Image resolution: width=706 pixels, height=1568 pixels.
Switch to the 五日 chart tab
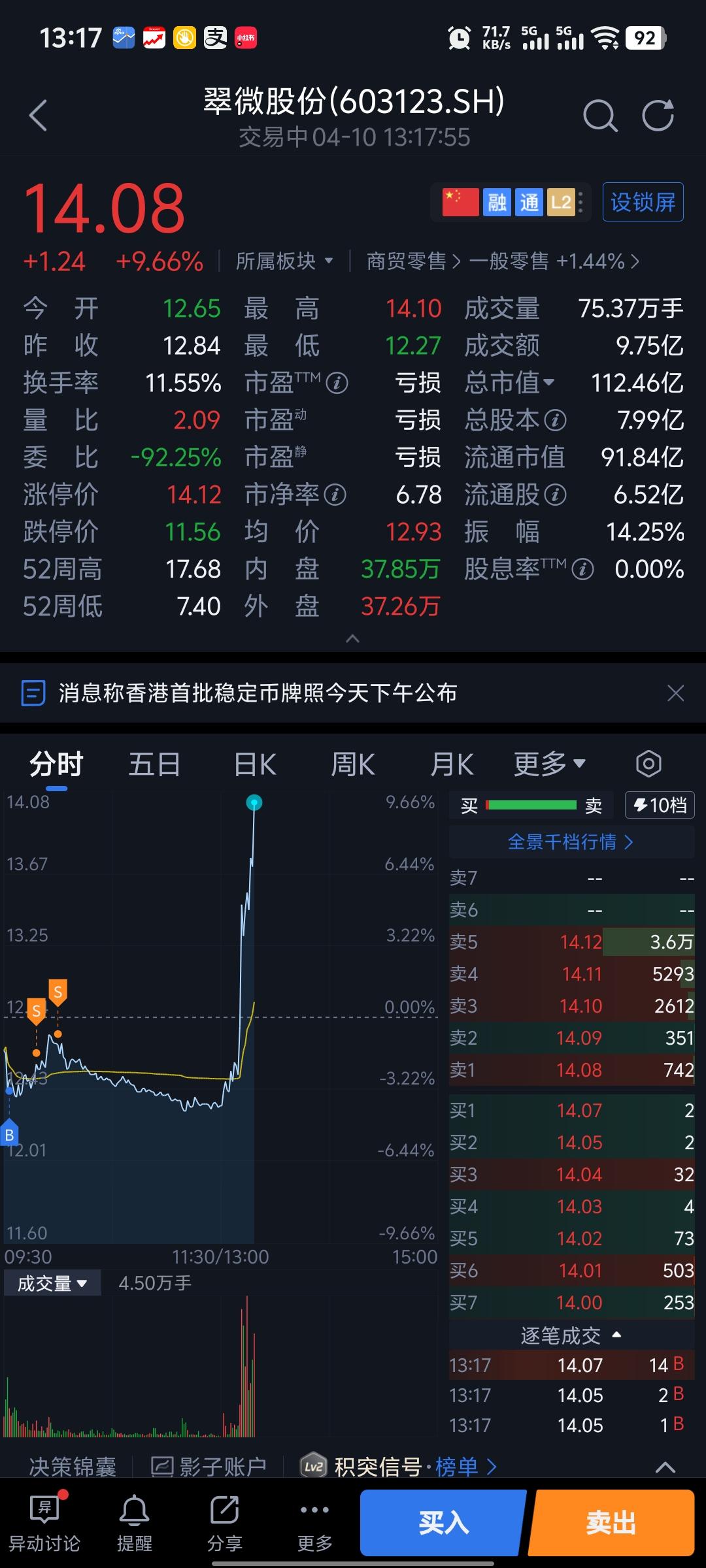click(154, 763)
